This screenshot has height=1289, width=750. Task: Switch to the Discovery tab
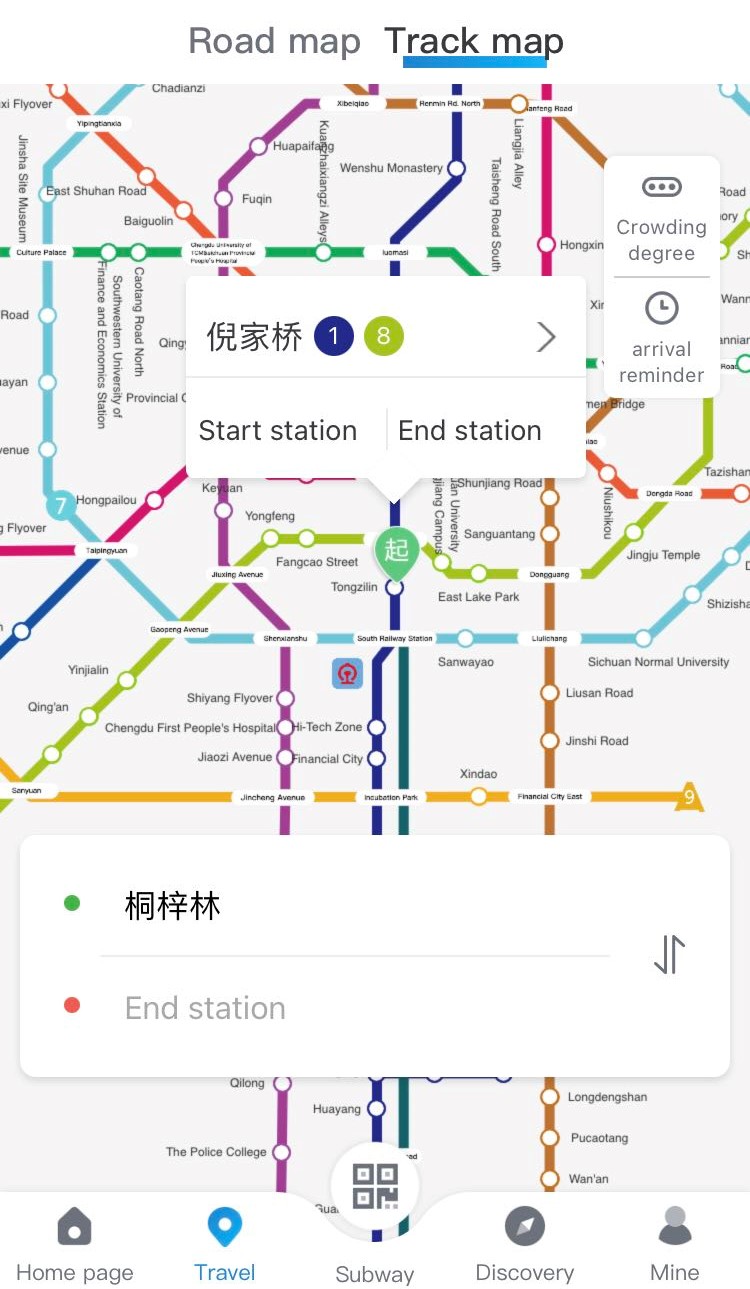[x=525, y=1243]
